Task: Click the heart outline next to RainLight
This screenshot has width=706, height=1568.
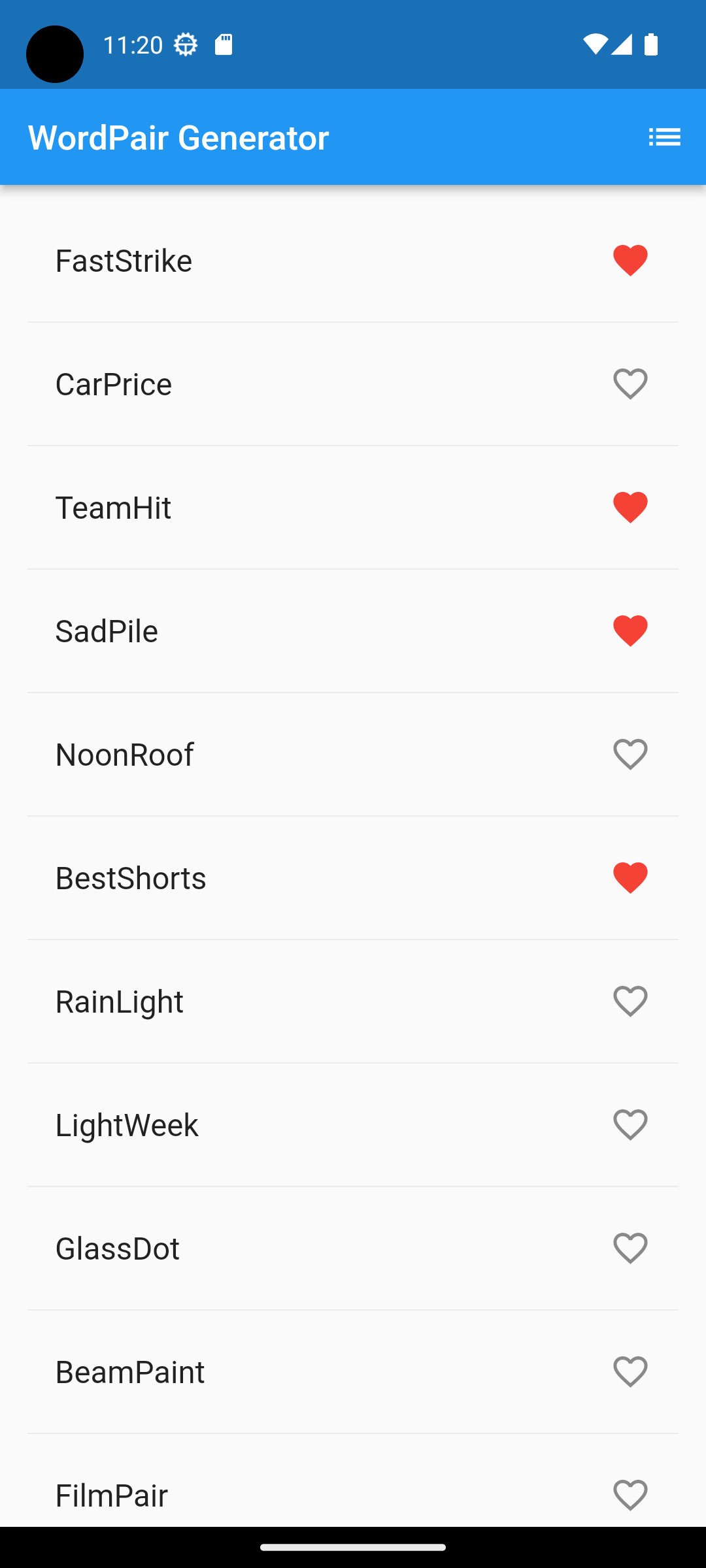Action: 630,1000
